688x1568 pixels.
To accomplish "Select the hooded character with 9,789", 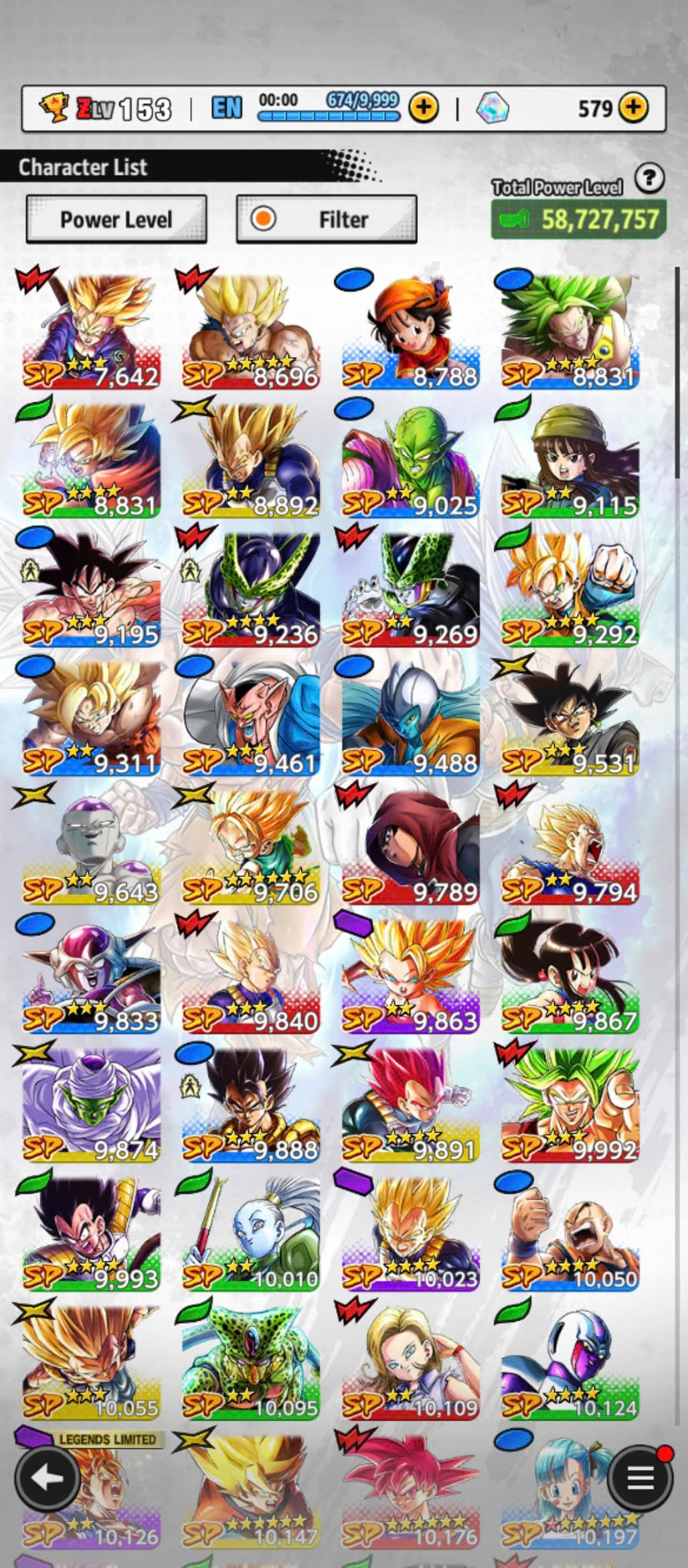I will tap(410, 847).
